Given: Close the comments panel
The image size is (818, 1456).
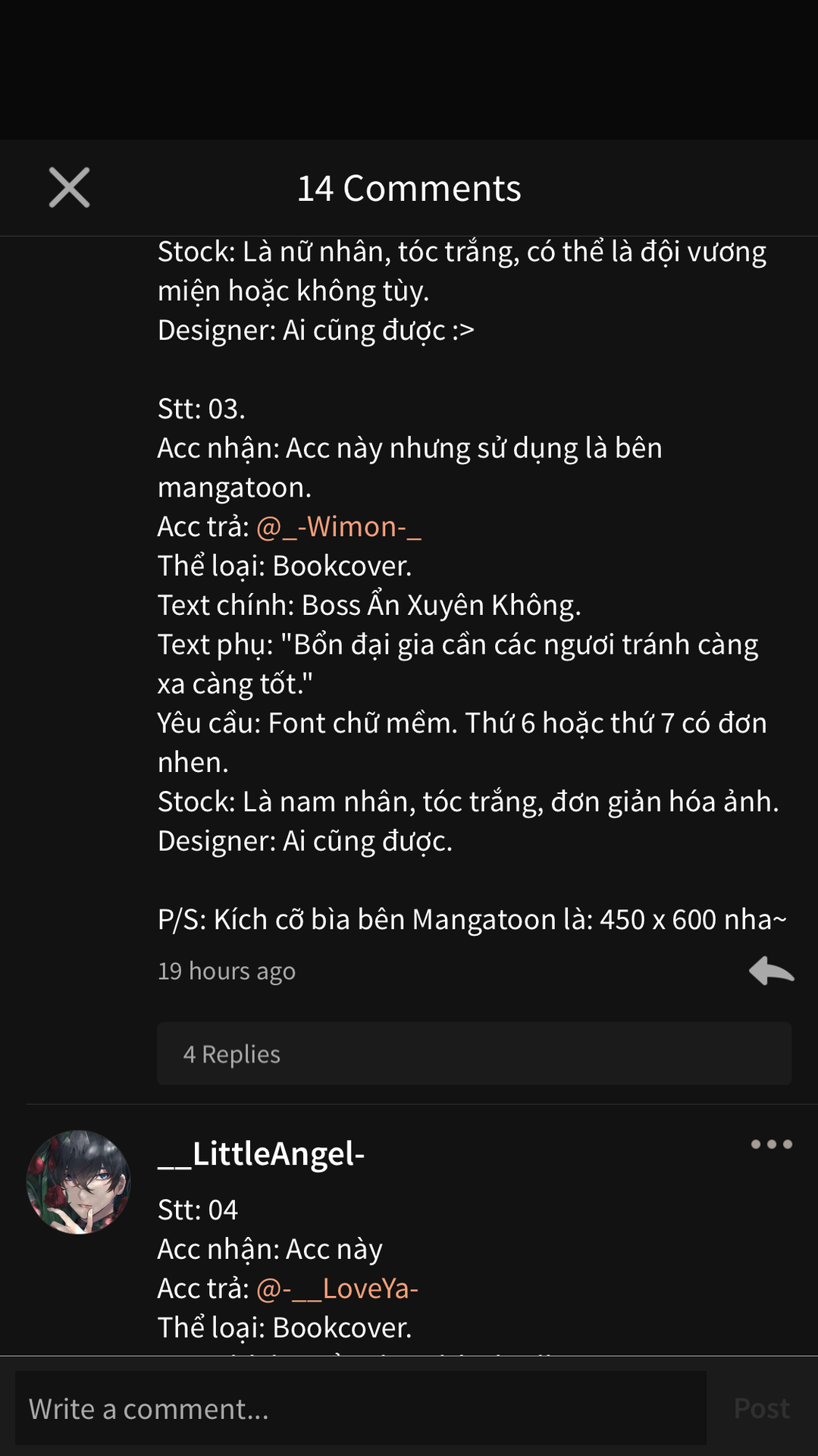Looking at the screenshot, I should tap(69, 187).
